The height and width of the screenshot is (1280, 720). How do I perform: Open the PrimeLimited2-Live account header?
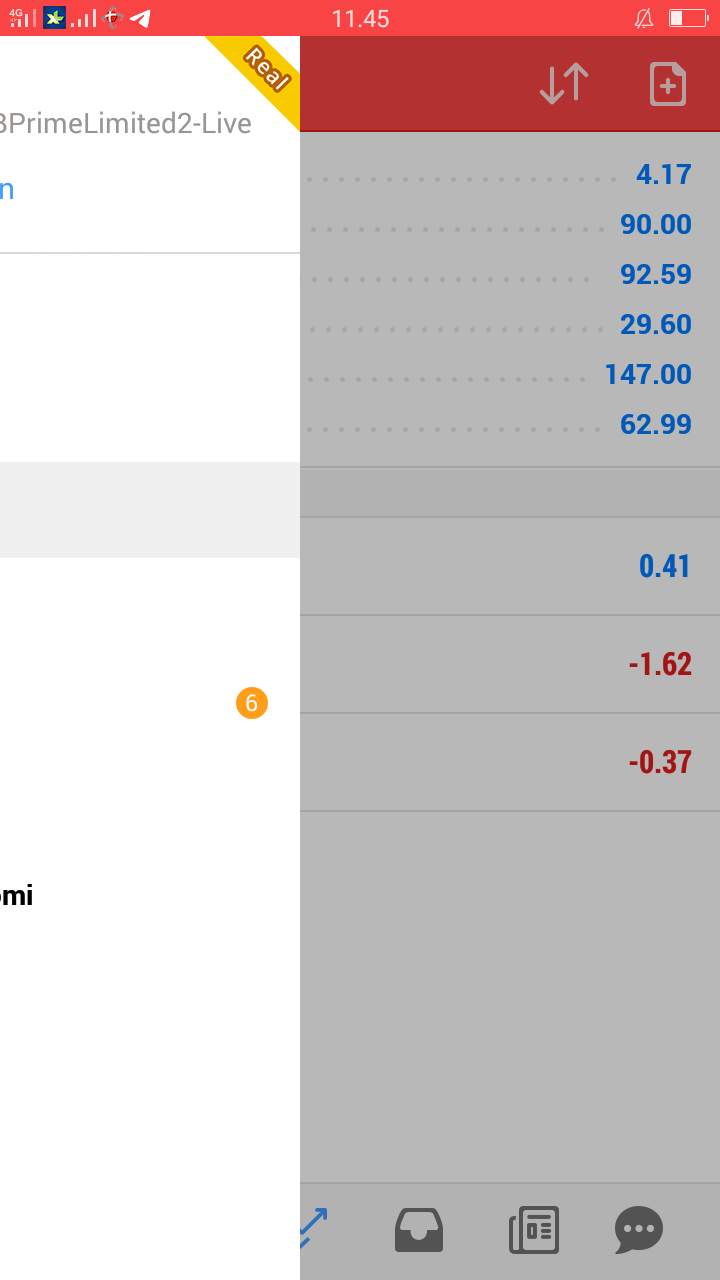(150, 145)
